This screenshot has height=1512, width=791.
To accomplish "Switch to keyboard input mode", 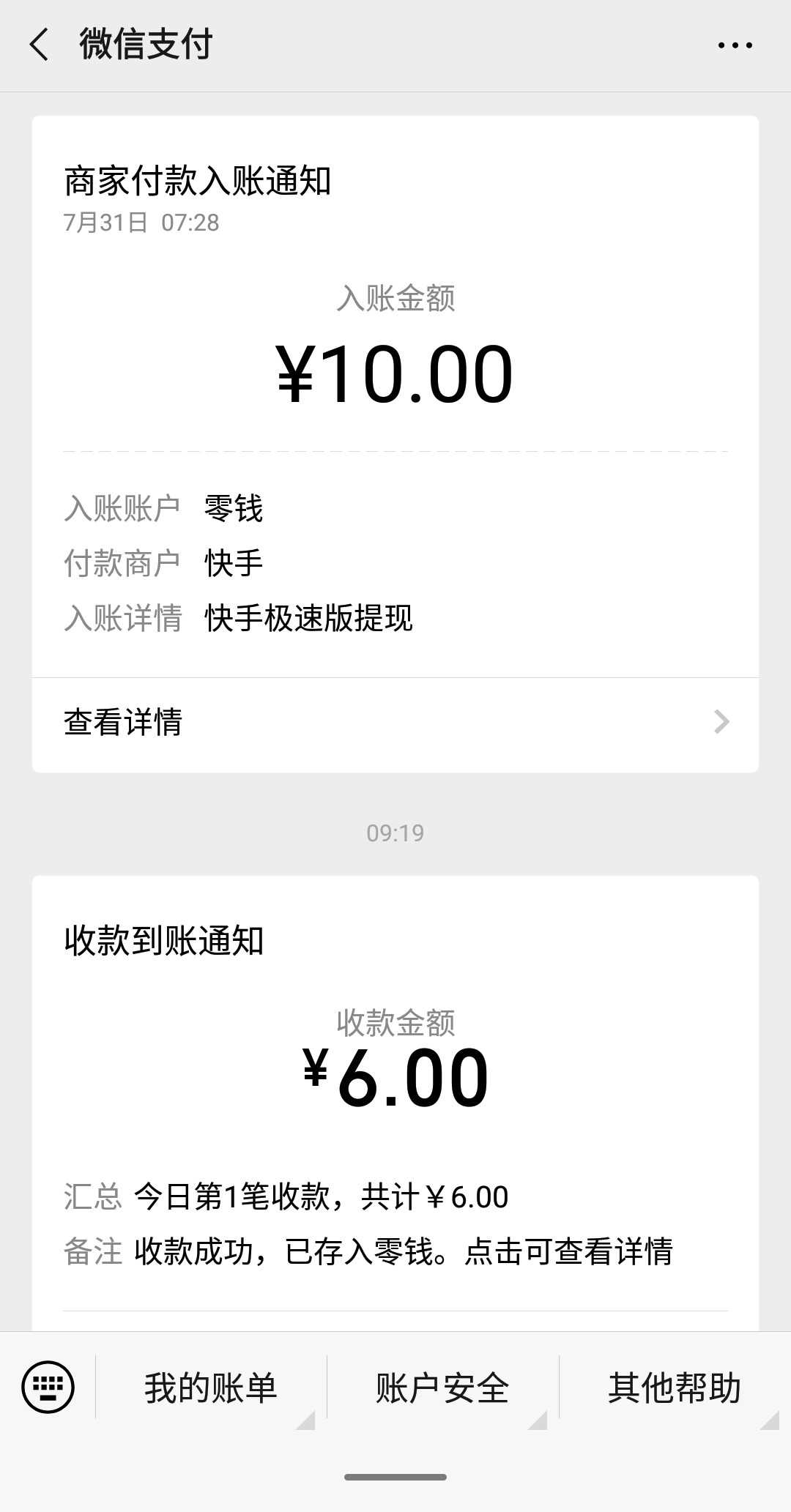I will [48, 1387].
